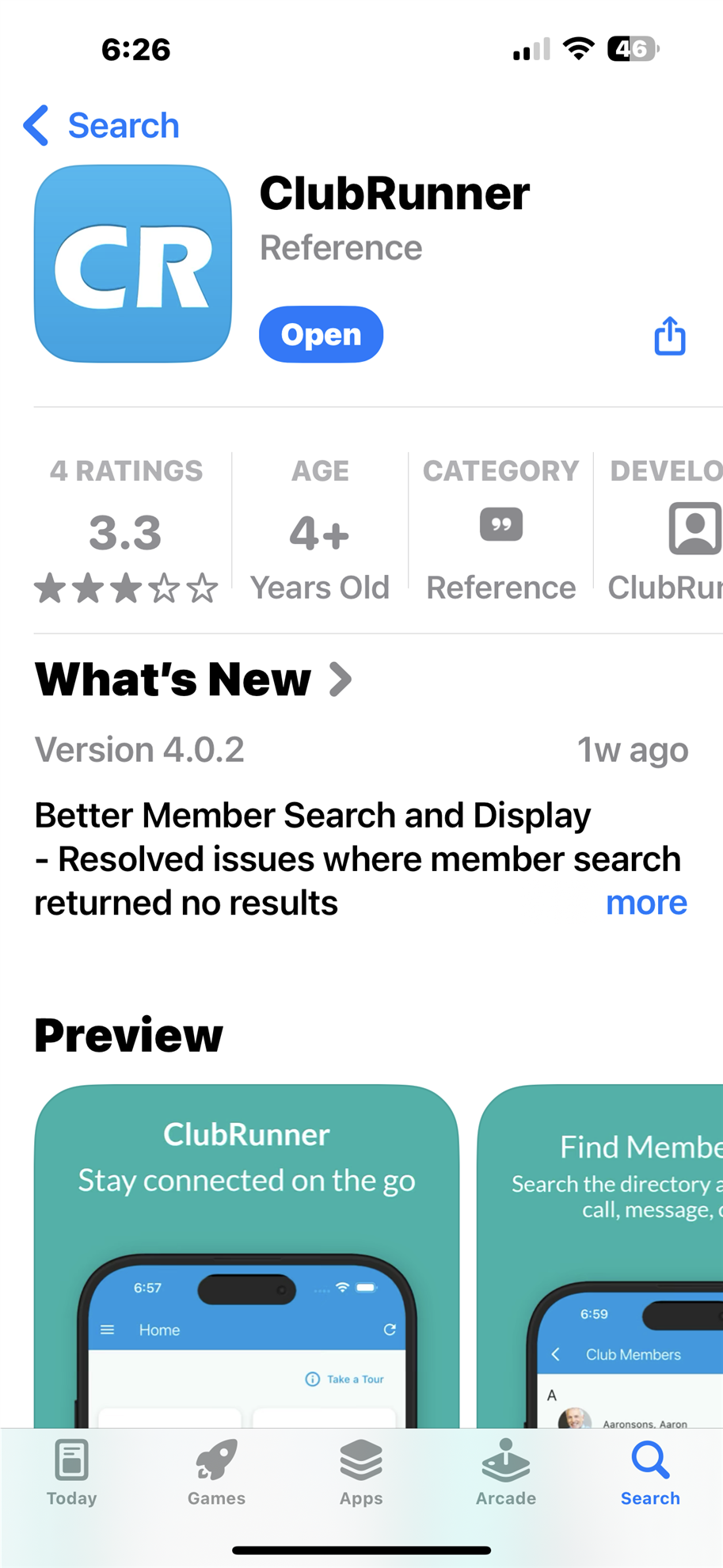
Task: Open the ClubRunner app
Action: pos(321,334)
